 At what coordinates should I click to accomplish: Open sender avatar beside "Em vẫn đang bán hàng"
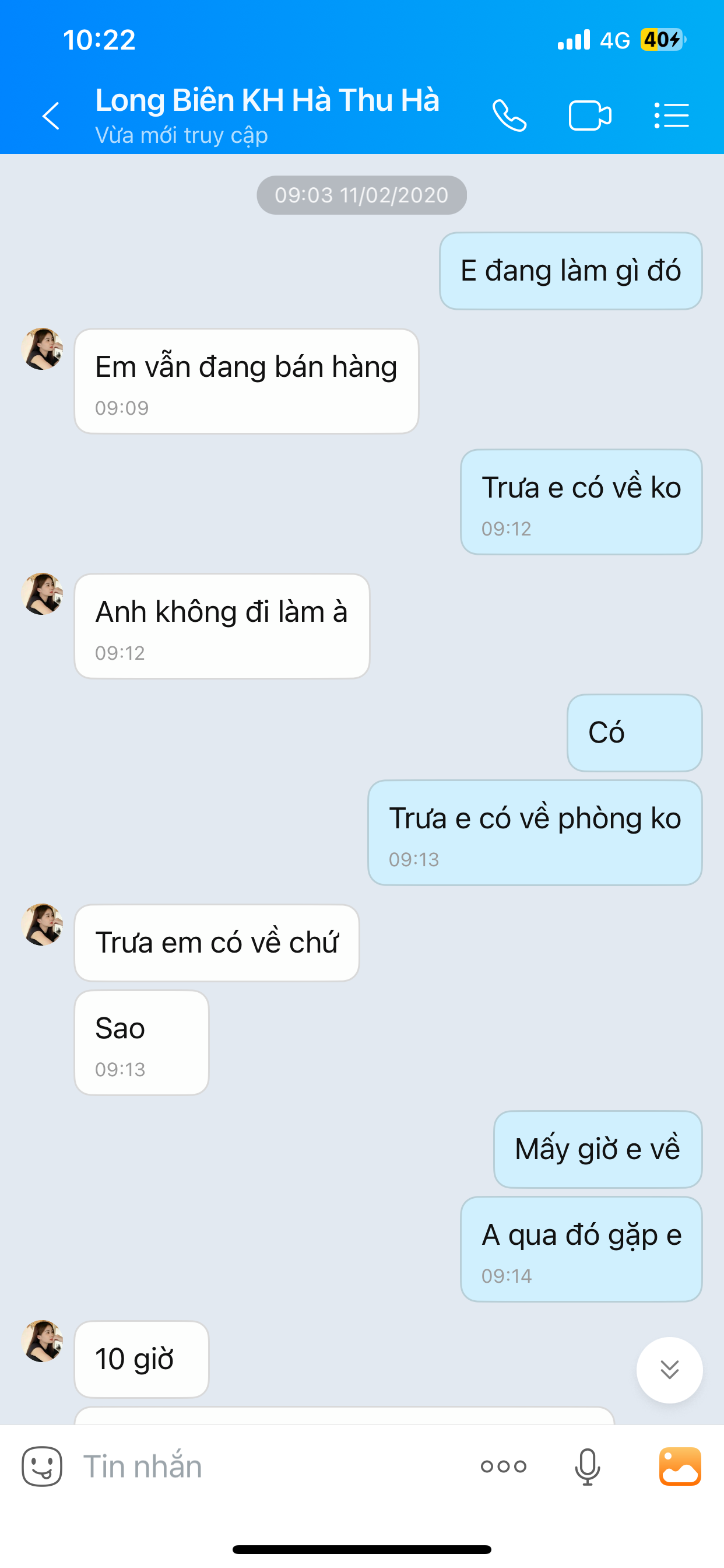click(42, 349)
